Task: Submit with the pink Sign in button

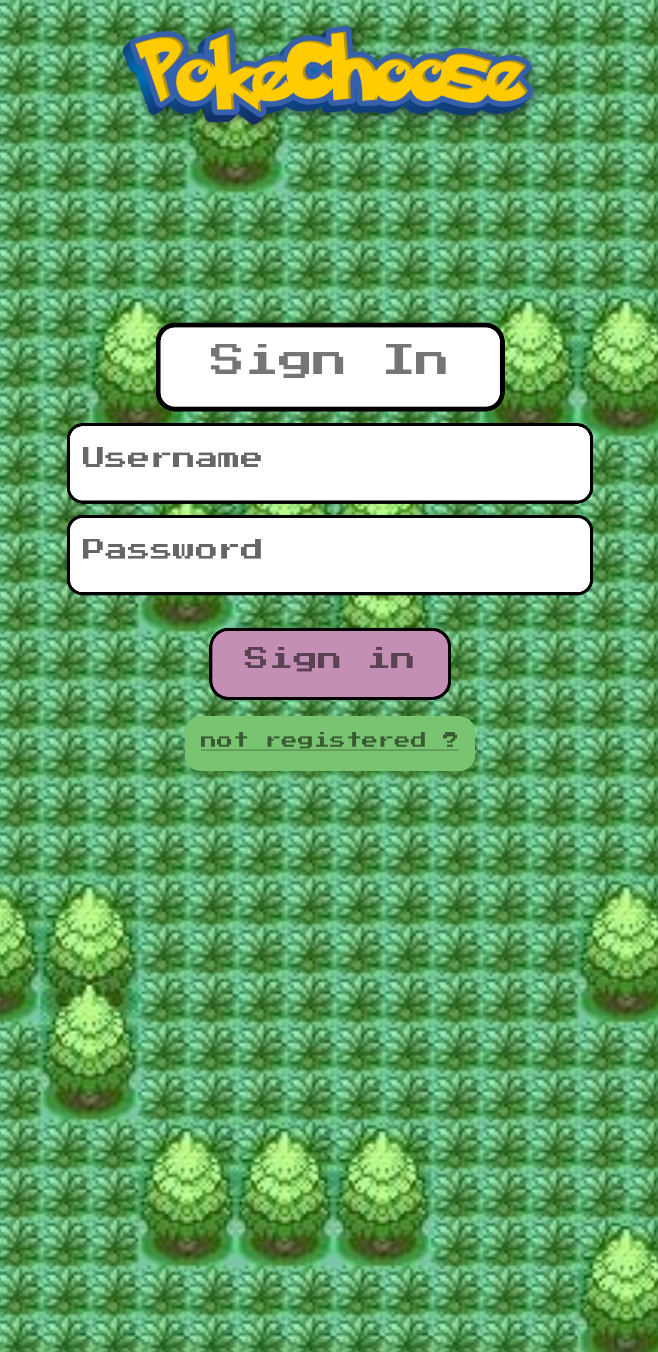Action: click(x=330, y=663)
